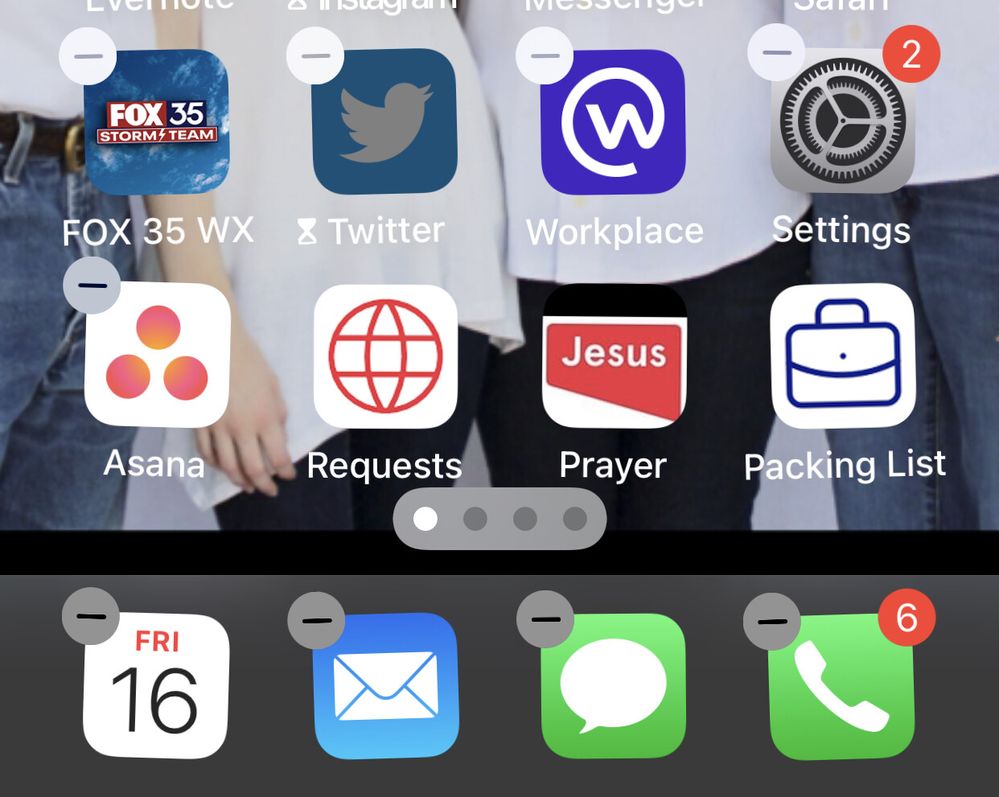
Task: Open the FOX 35 WX app
Action: pyautogui.click(x=156, y=122)
